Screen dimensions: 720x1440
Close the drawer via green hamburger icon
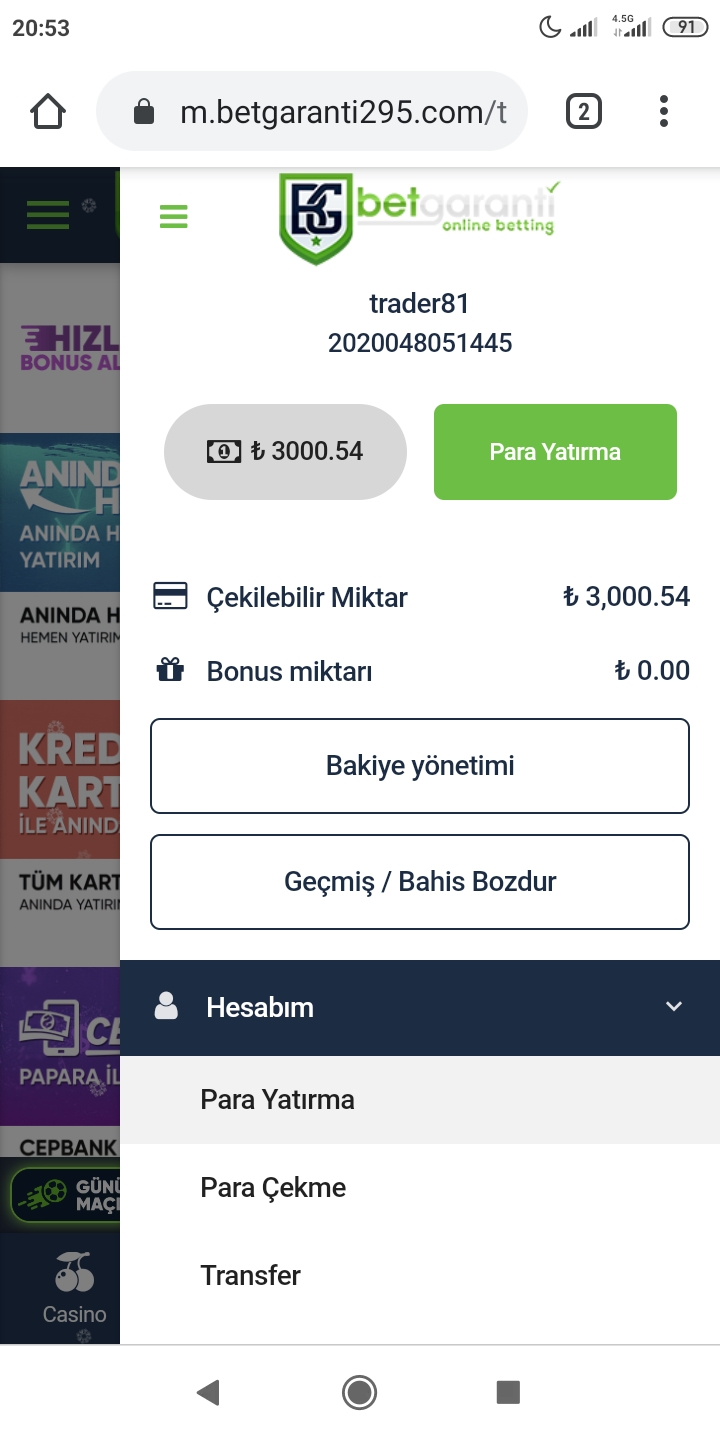tap(173, 216)
